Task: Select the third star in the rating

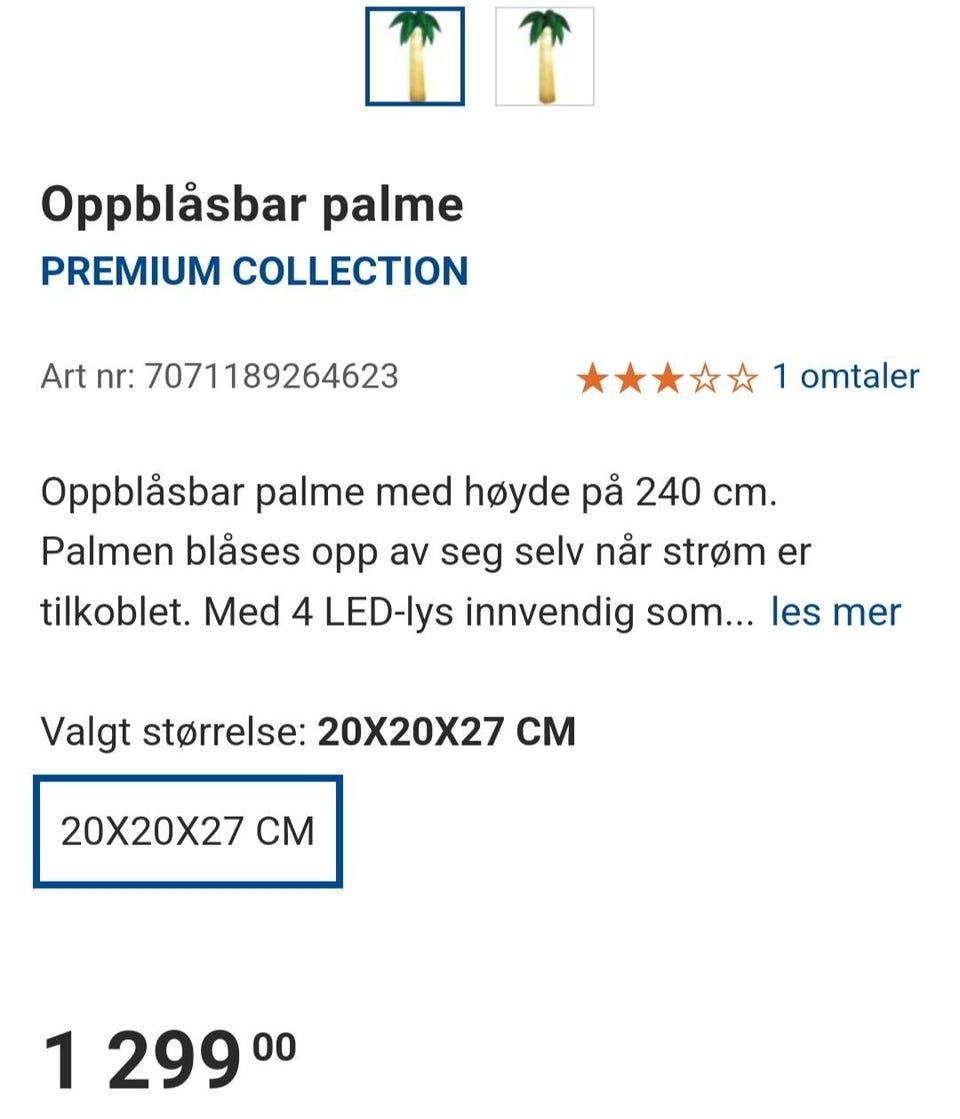Action: click(669, 376)
